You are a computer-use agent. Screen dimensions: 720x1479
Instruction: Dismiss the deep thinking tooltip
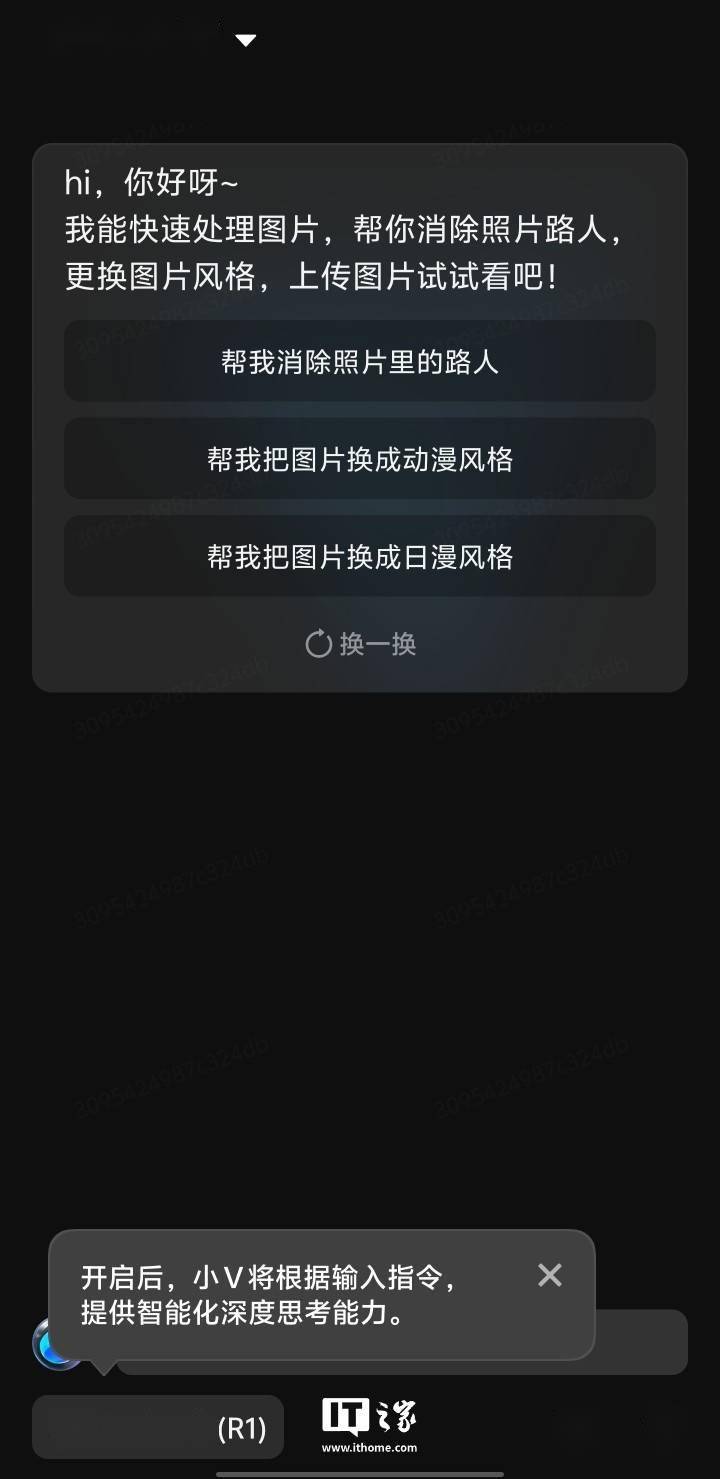point(550,1275)
